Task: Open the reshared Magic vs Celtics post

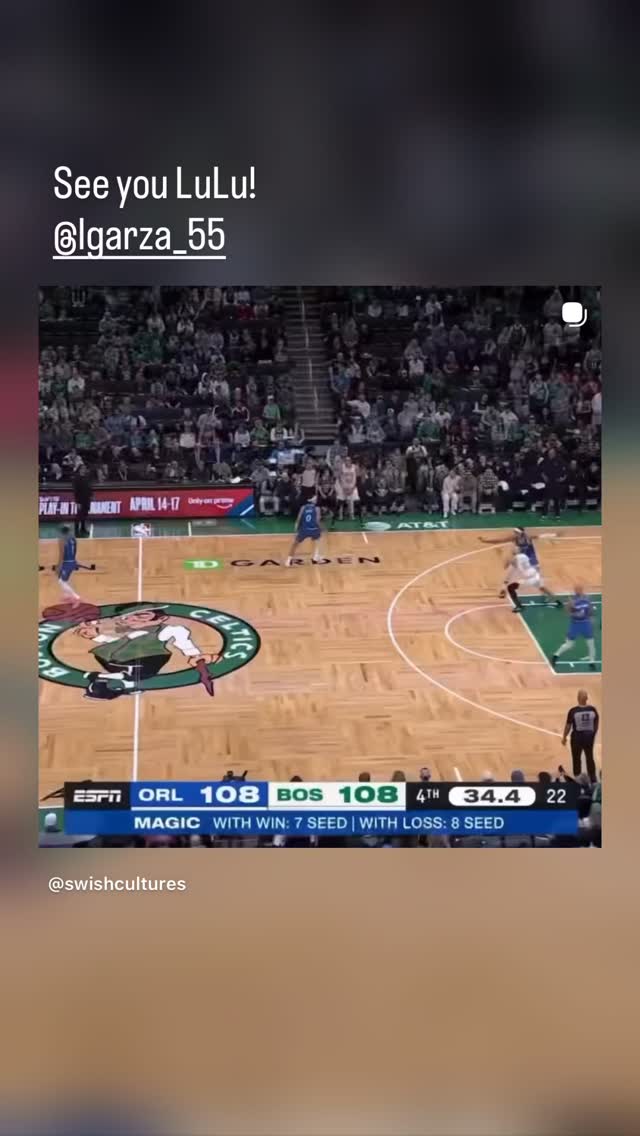Action: pyautogui.click(x=320, y=567)
